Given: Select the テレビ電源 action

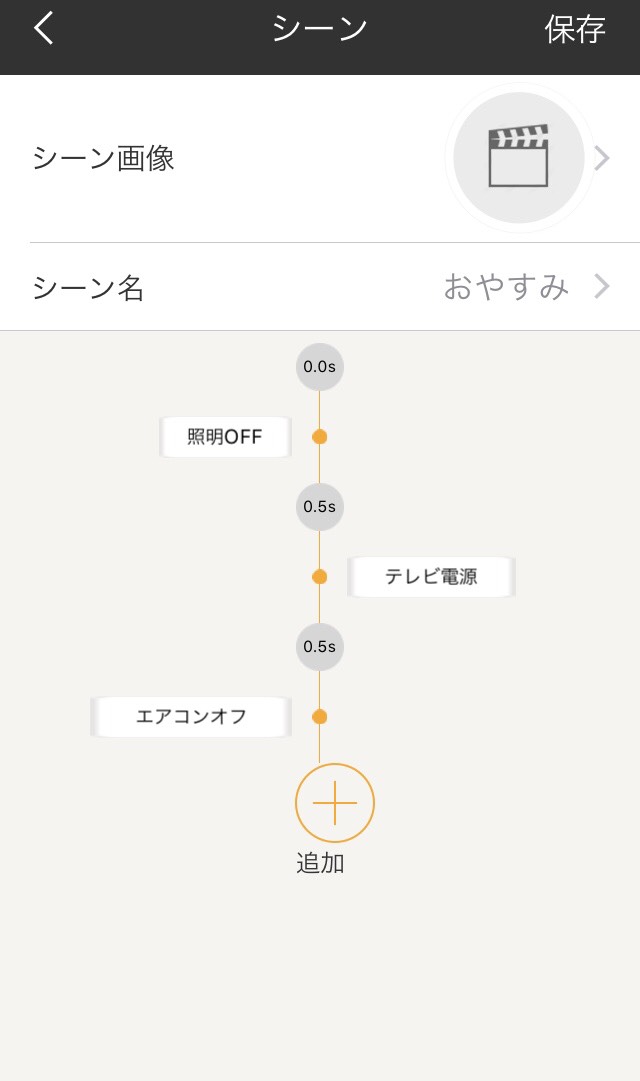Looking at the screenshot, I should pyautogui.click(x=431, y=577).
